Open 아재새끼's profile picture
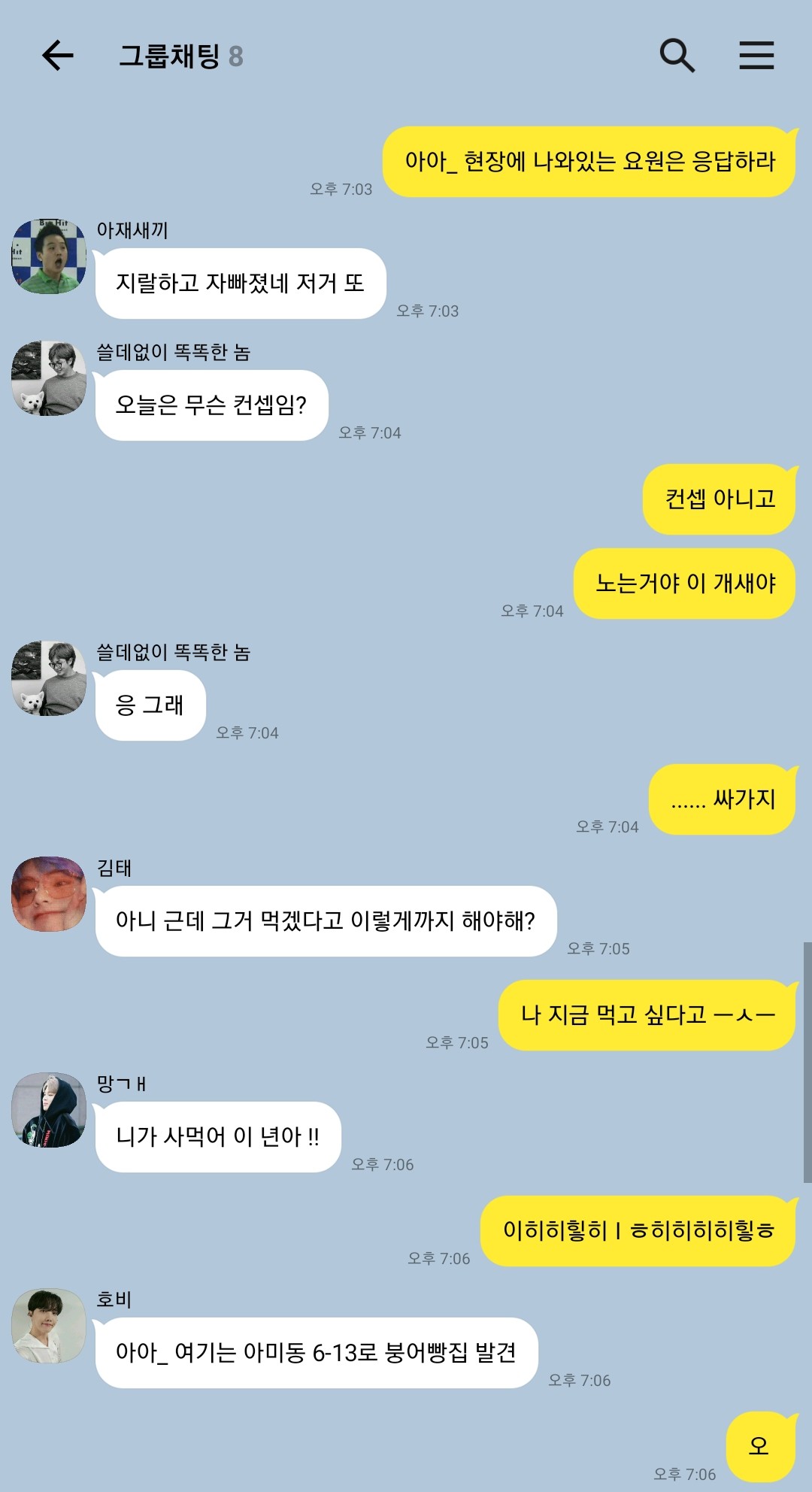 click(49, 256)
